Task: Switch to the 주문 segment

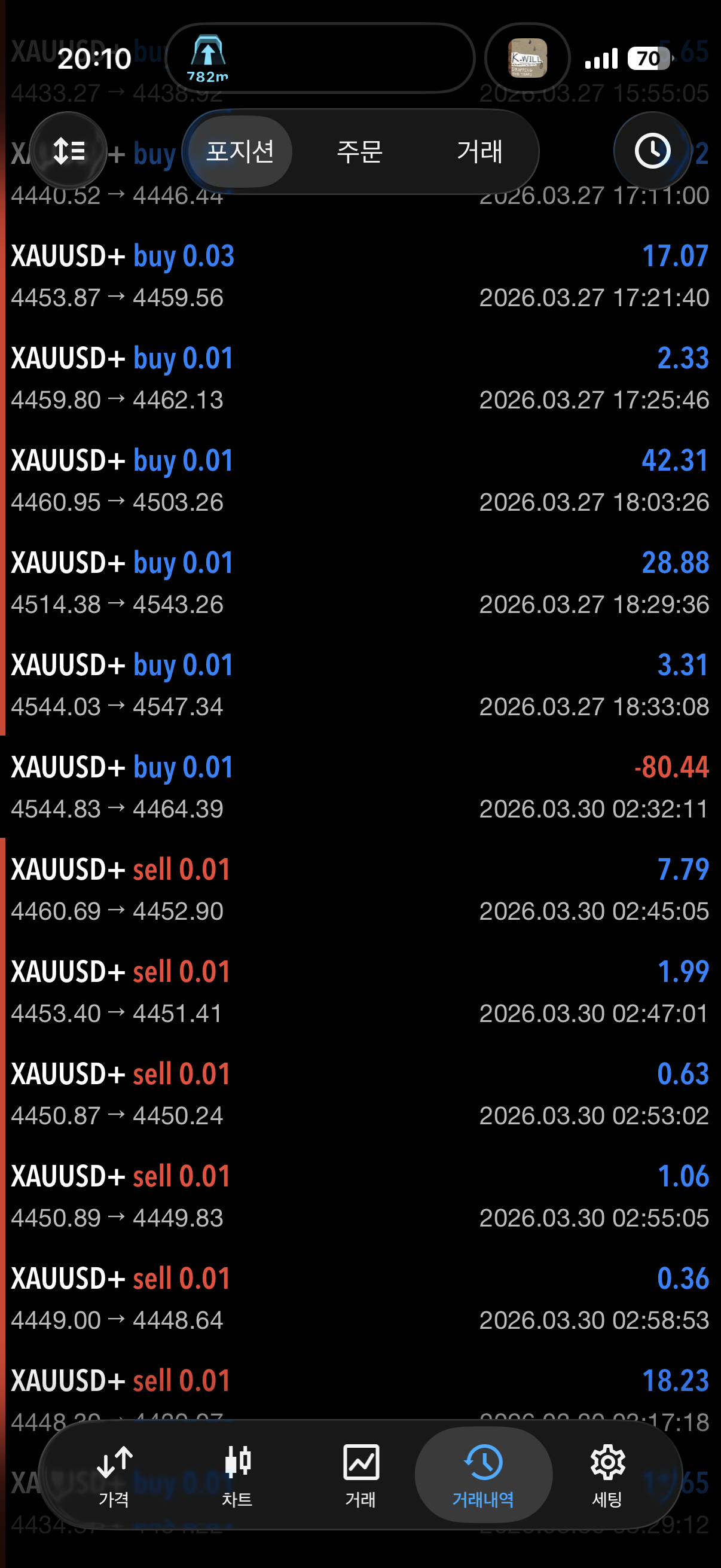Action: coord(359,151)
